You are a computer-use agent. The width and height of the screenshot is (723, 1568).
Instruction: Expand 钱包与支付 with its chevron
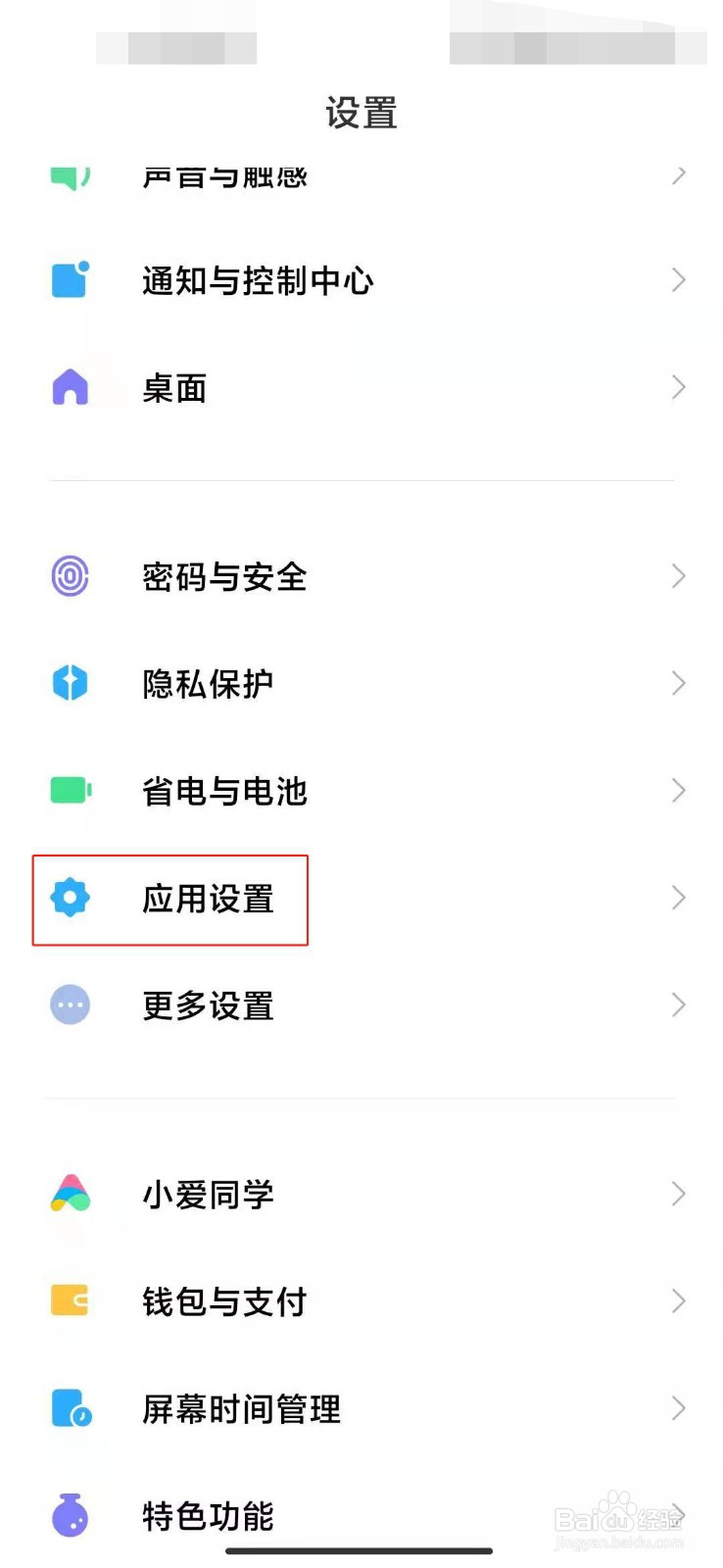tap(679, 1301)
